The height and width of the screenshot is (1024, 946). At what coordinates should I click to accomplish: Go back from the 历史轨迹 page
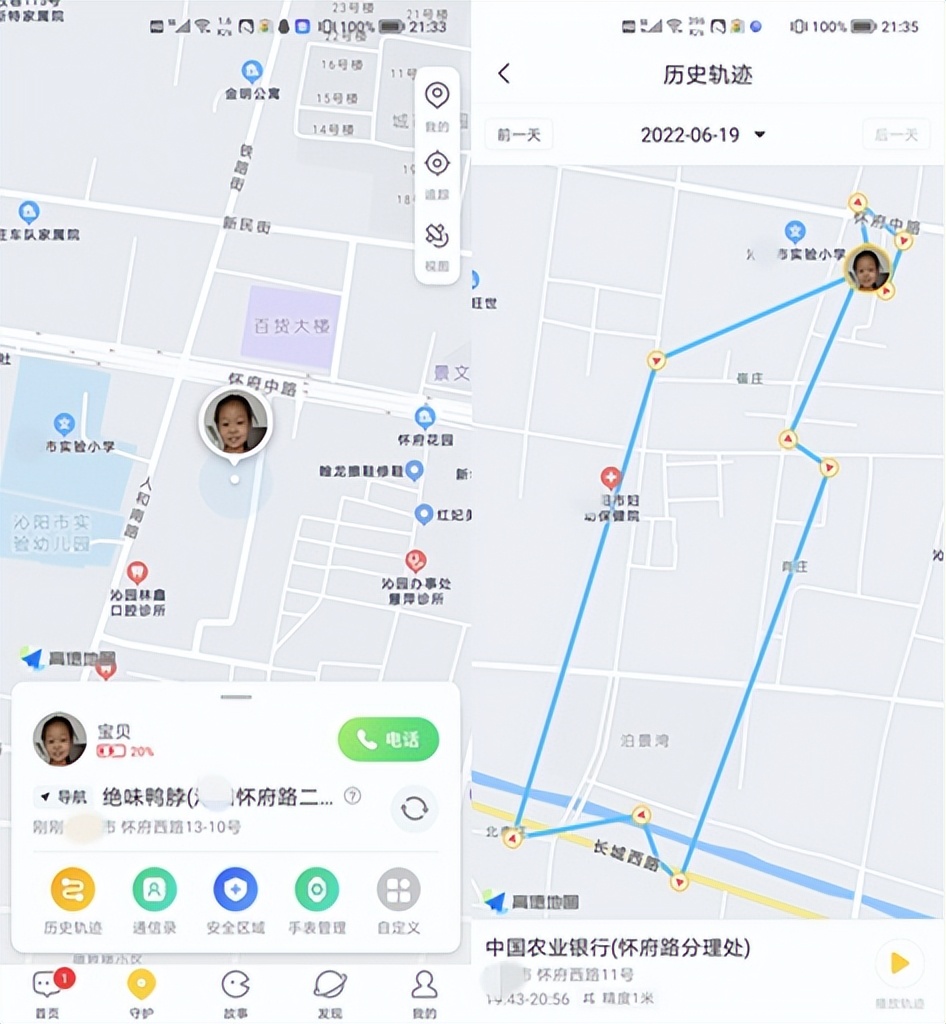tap(504, 73)
